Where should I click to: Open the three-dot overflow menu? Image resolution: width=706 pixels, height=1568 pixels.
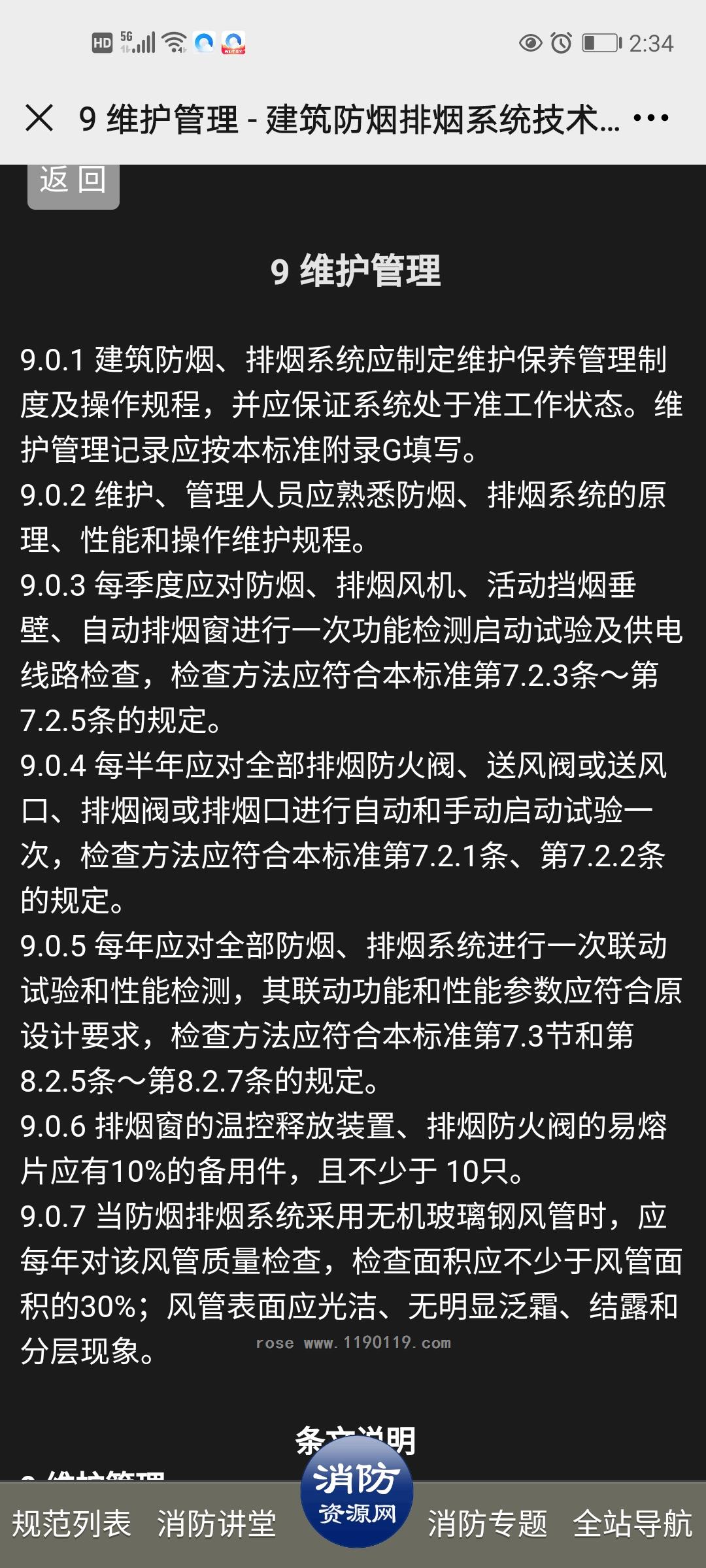[651, 118]
